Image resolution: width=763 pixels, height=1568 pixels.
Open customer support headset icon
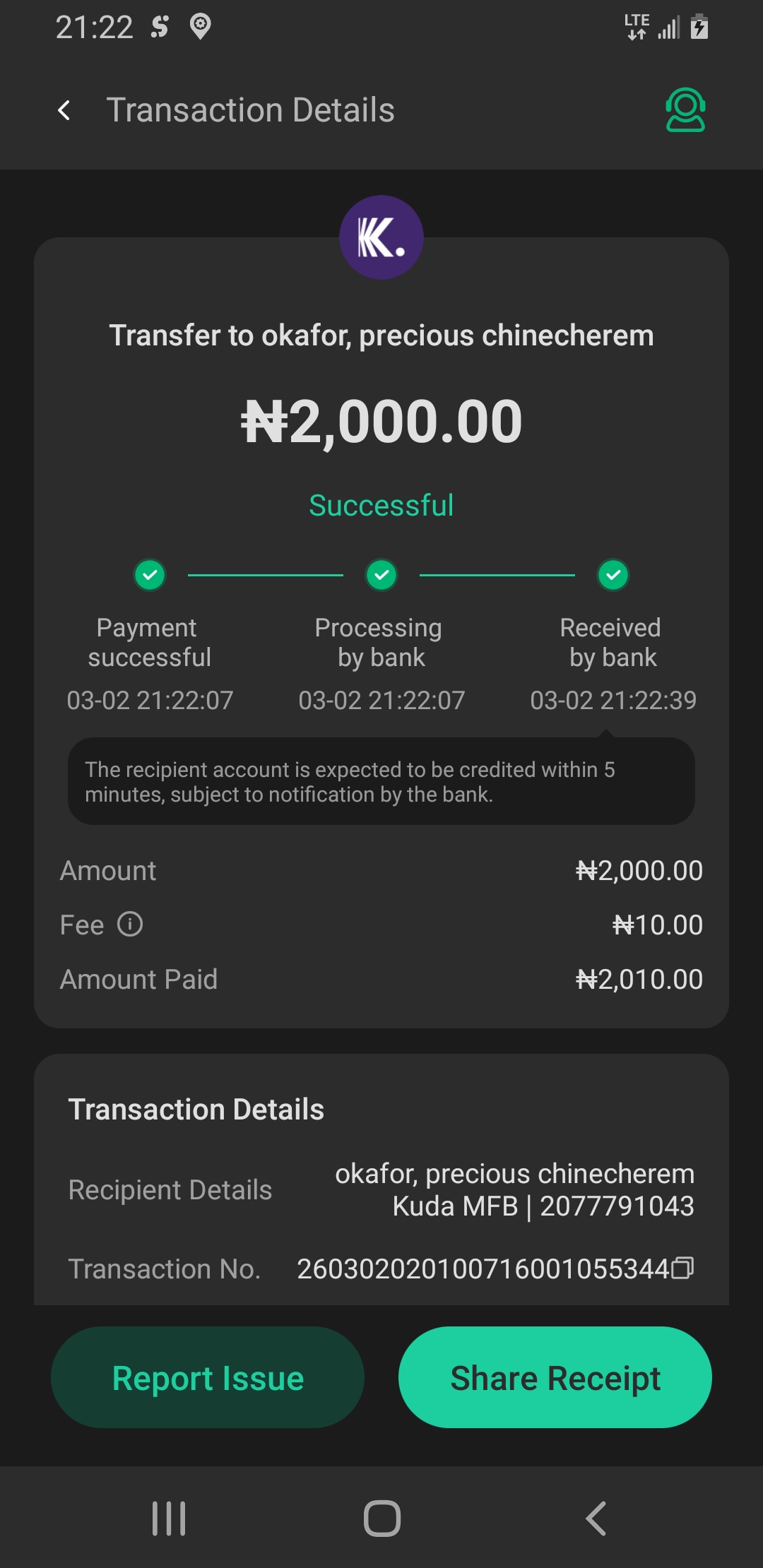coord(685,110)
